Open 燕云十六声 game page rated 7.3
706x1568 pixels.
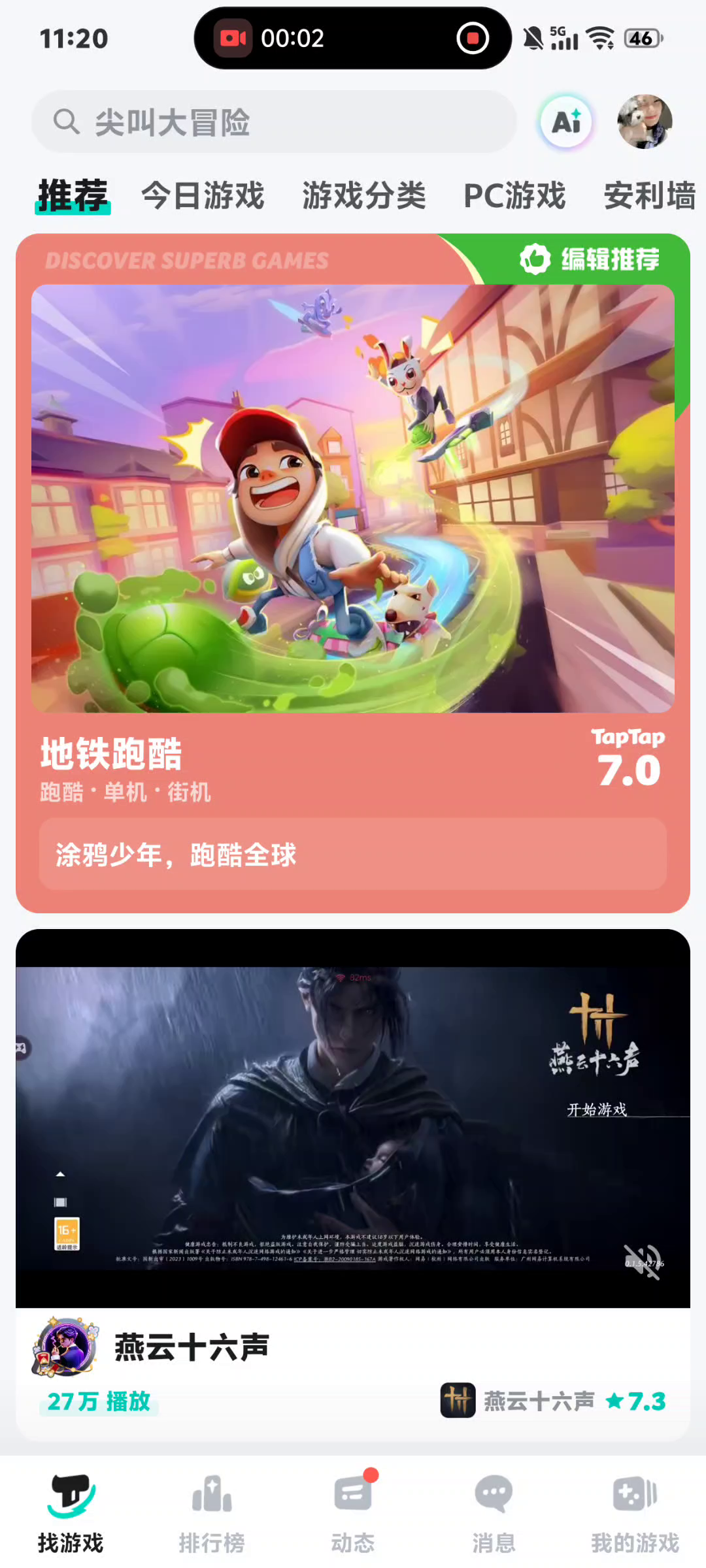click(x=552, y=1401)
